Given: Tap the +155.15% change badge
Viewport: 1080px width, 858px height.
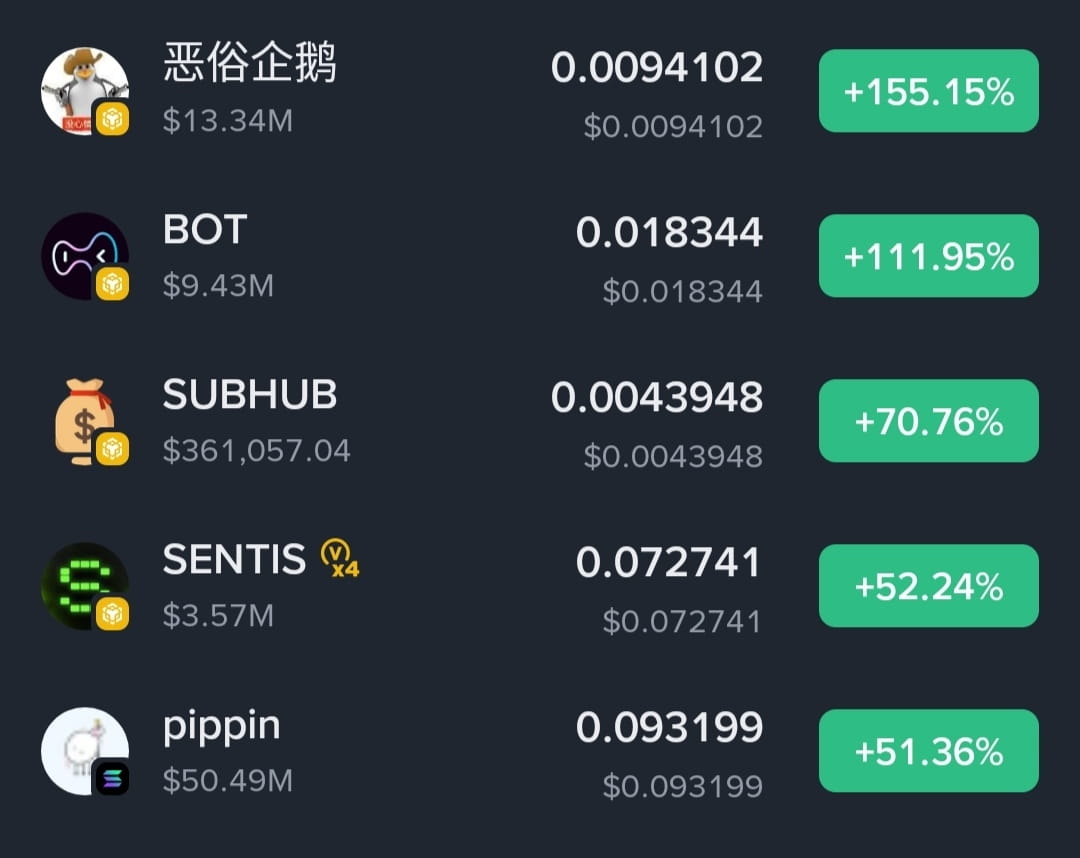Looking at the screenshot, I should 928,91.
